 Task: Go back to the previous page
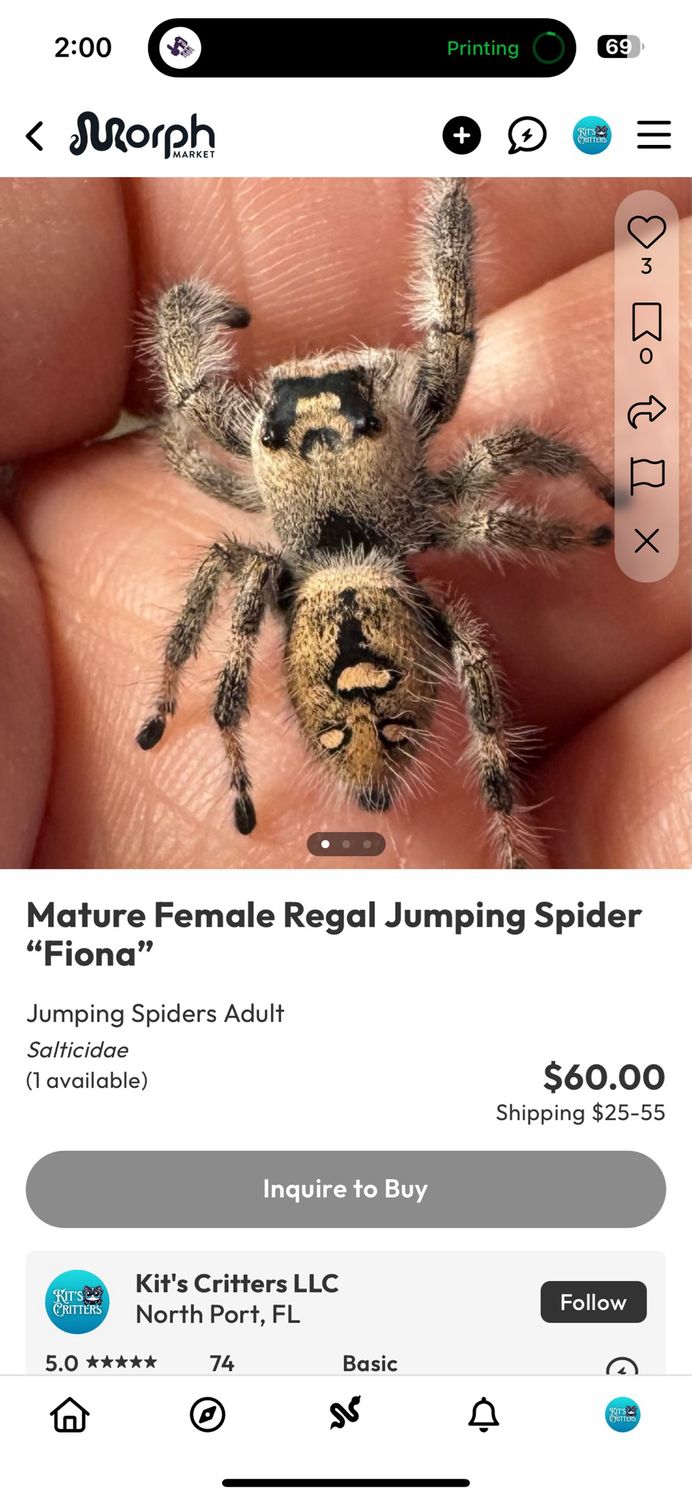(x=35, y=136)
